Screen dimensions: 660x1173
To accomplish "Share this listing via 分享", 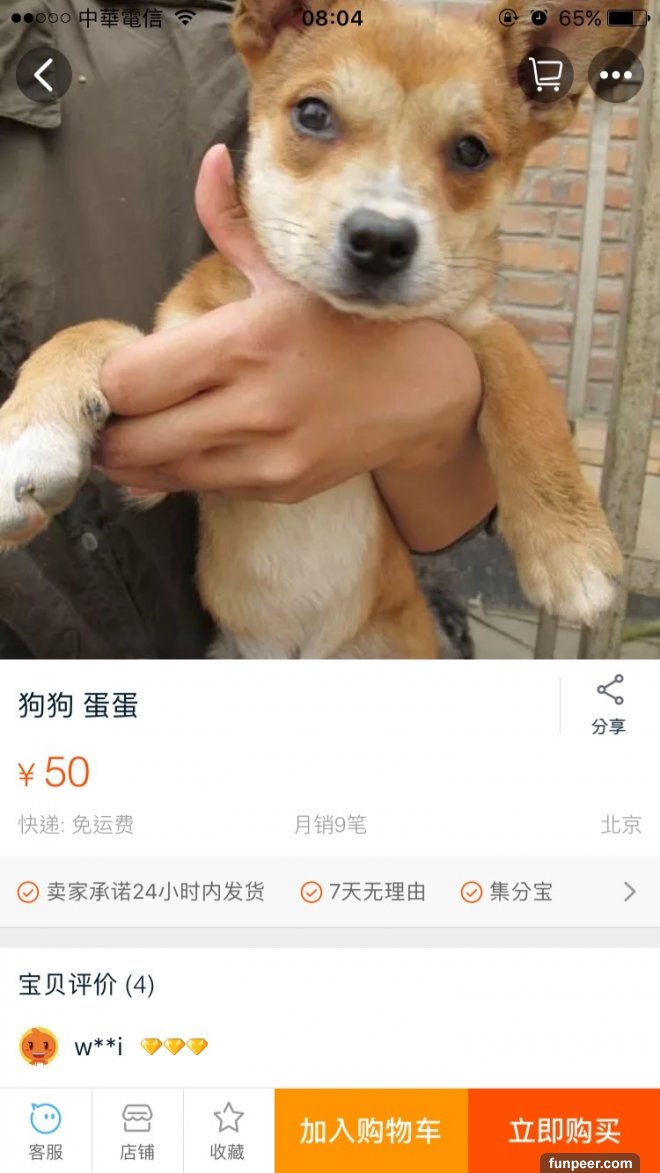I will coord(608,705).
